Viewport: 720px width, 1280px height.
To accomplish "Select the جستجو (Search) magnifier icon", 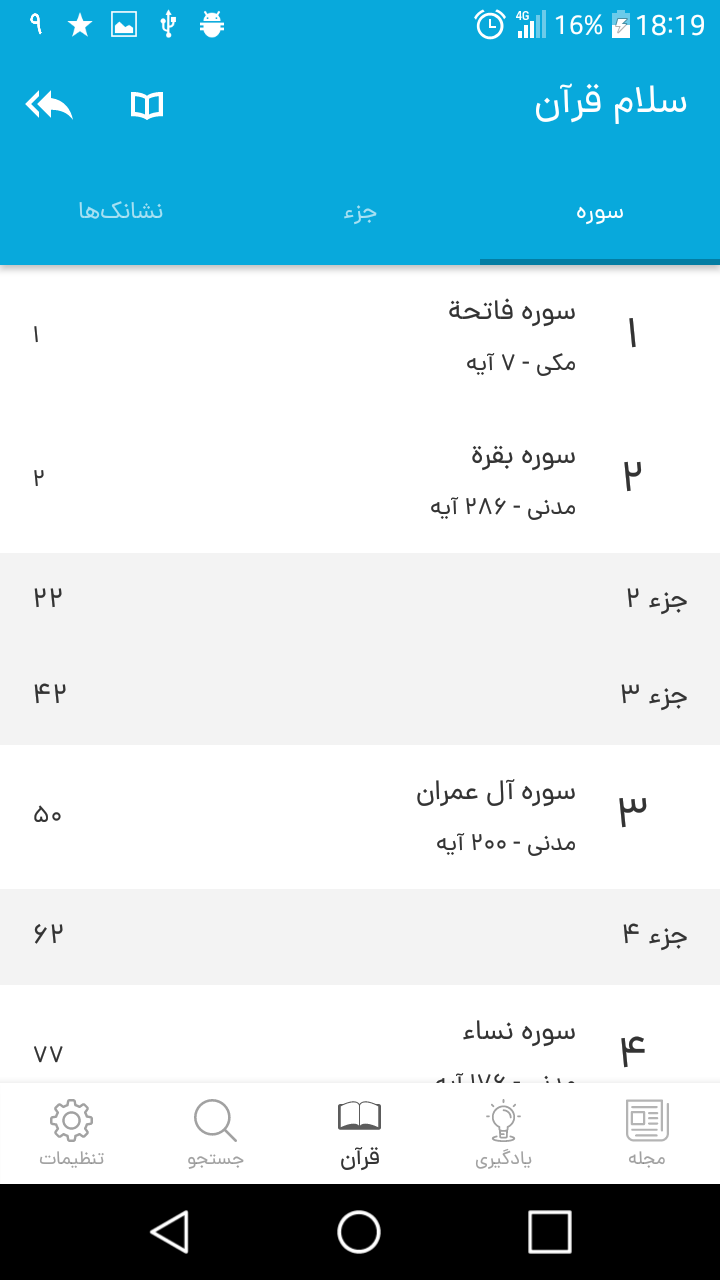I will tap(216, 1130).
